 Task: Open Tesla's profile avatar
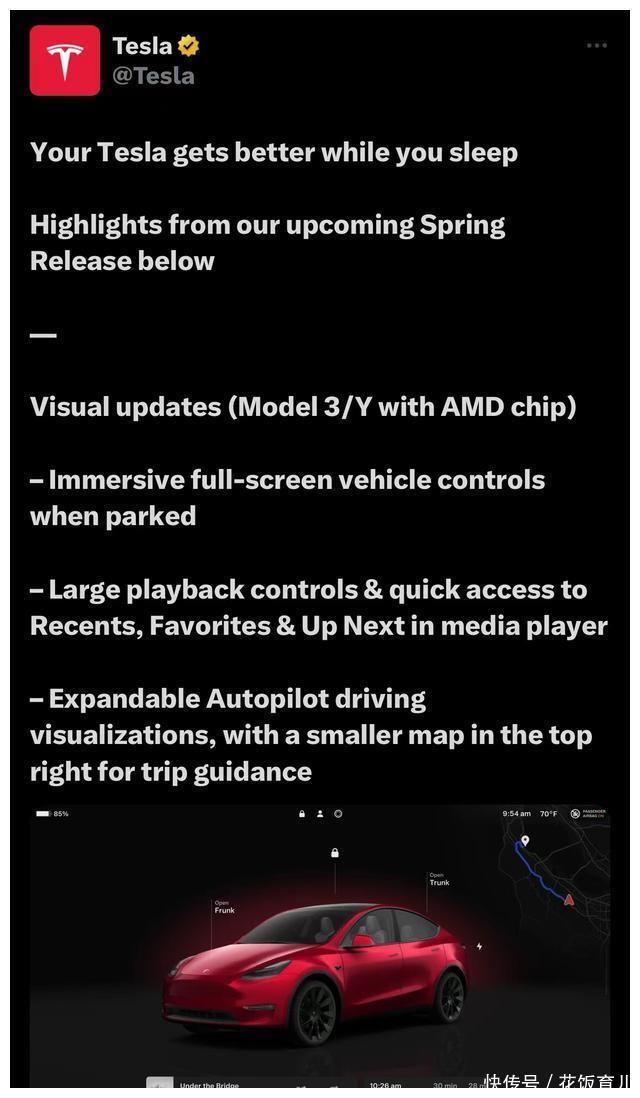point(65,61)
